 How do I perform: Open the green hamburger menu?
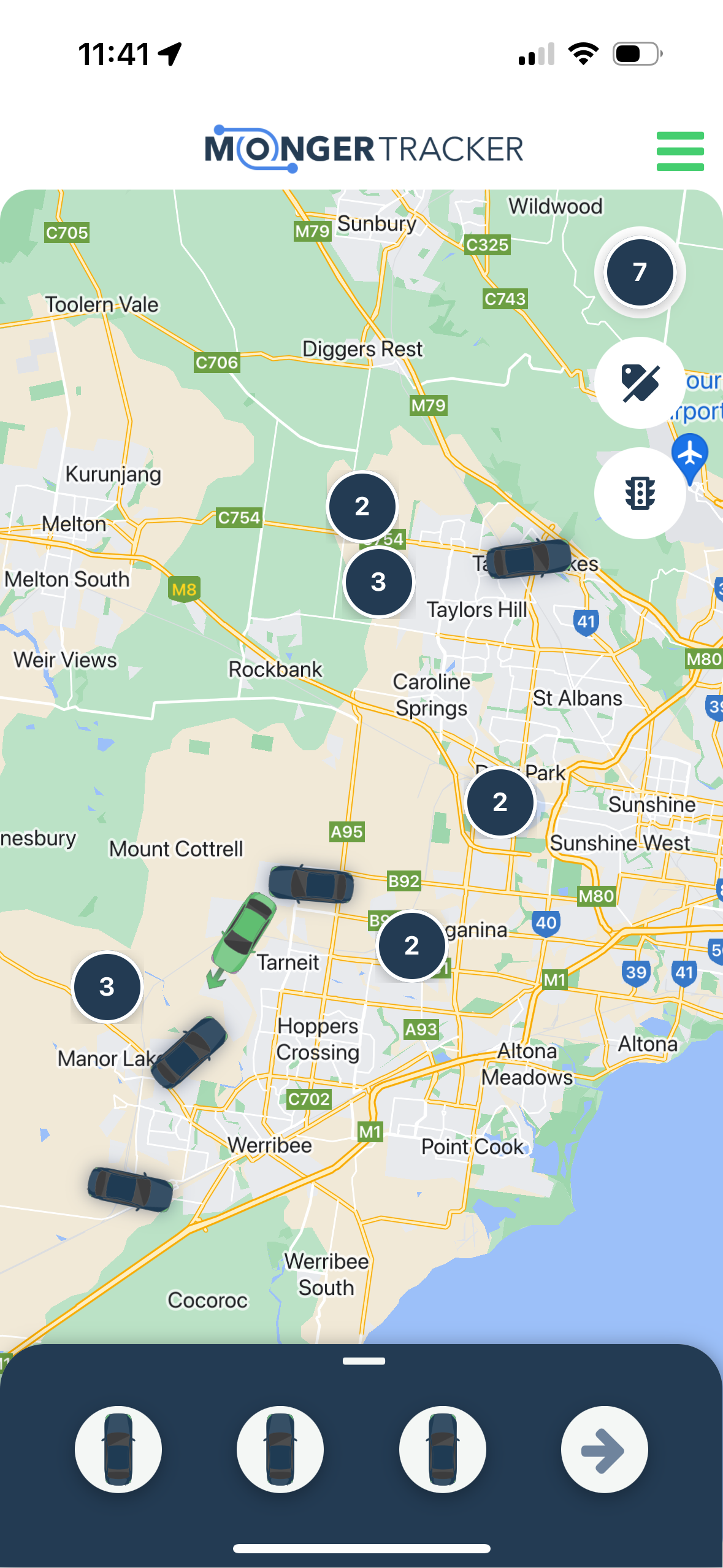pos(679,151)
